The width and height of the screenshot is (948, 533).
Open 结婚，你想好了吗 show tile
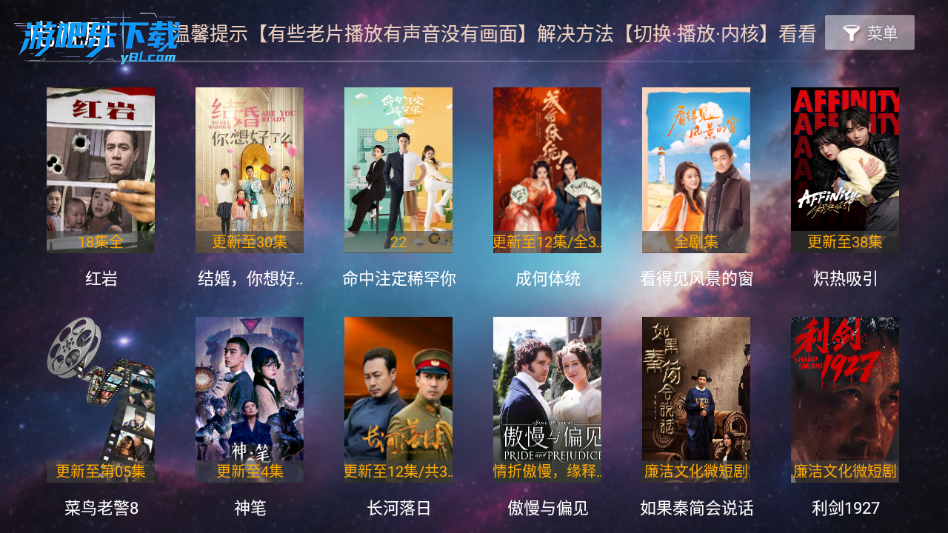[250, 170]
